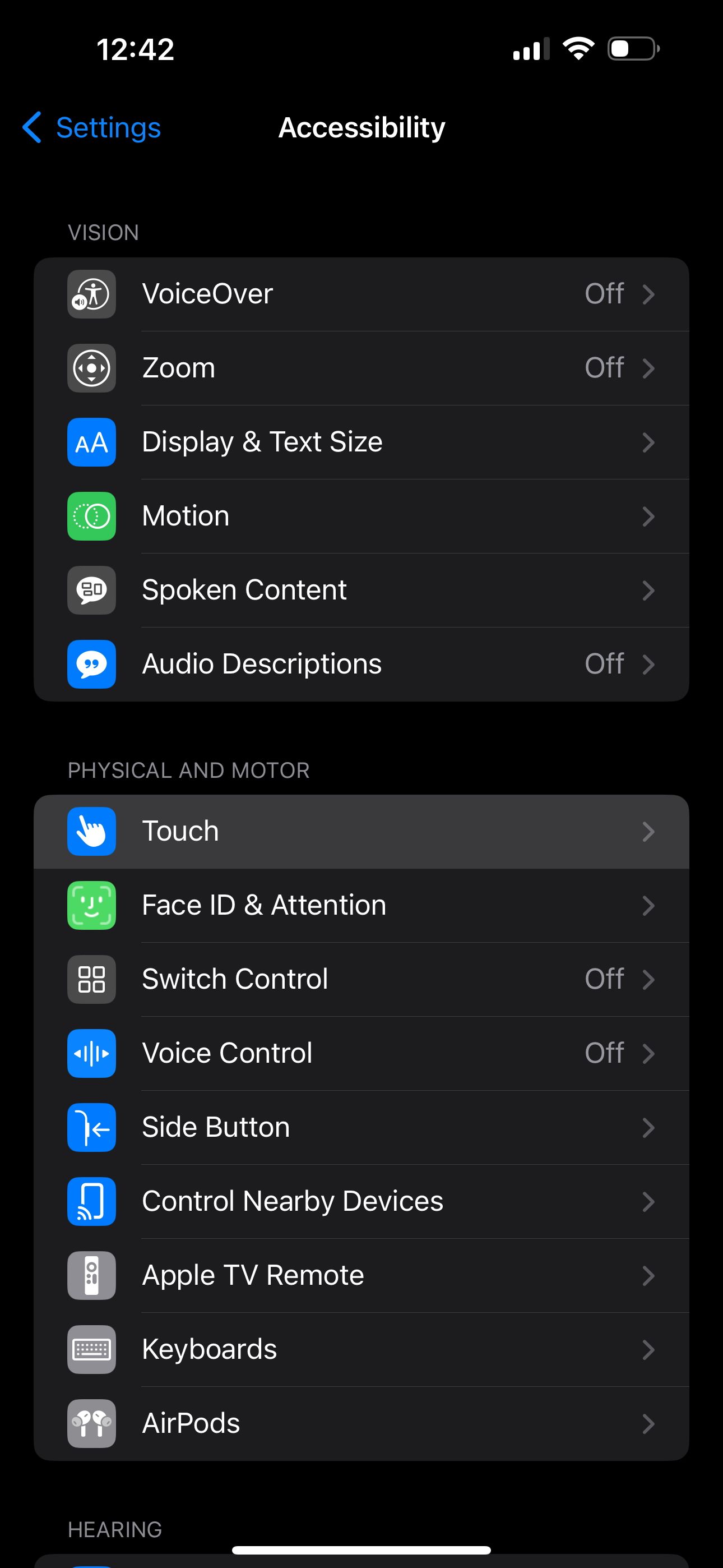Select the Audio Descriptions quote icon

91,665
